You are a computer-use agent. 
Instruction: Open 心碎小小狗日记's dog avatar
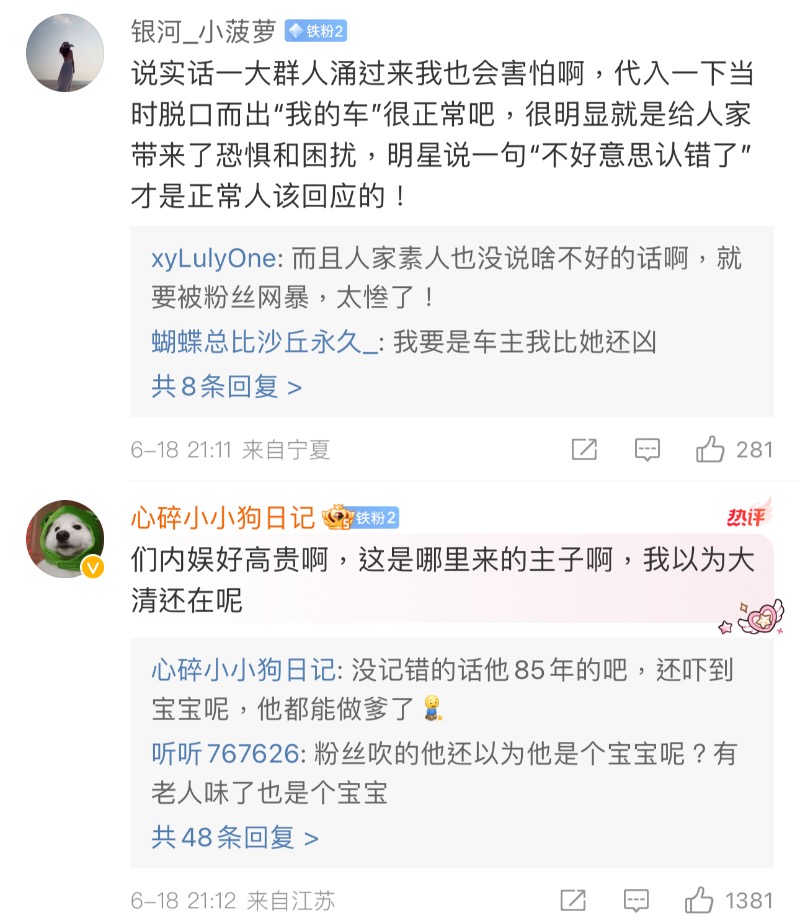tap(64, 539)
